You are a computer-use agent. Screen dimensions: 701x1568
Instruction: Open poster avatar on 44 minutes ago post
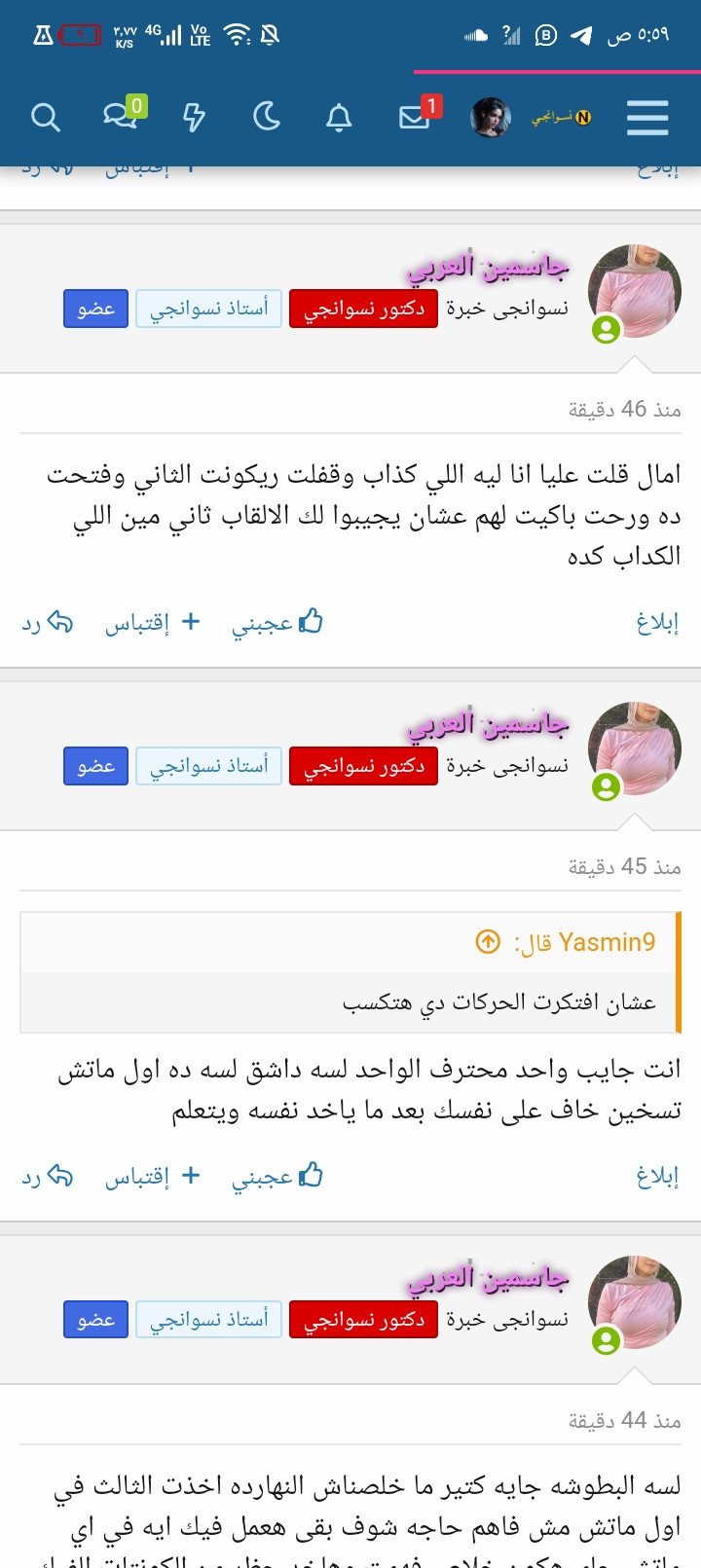[635, 1302]
